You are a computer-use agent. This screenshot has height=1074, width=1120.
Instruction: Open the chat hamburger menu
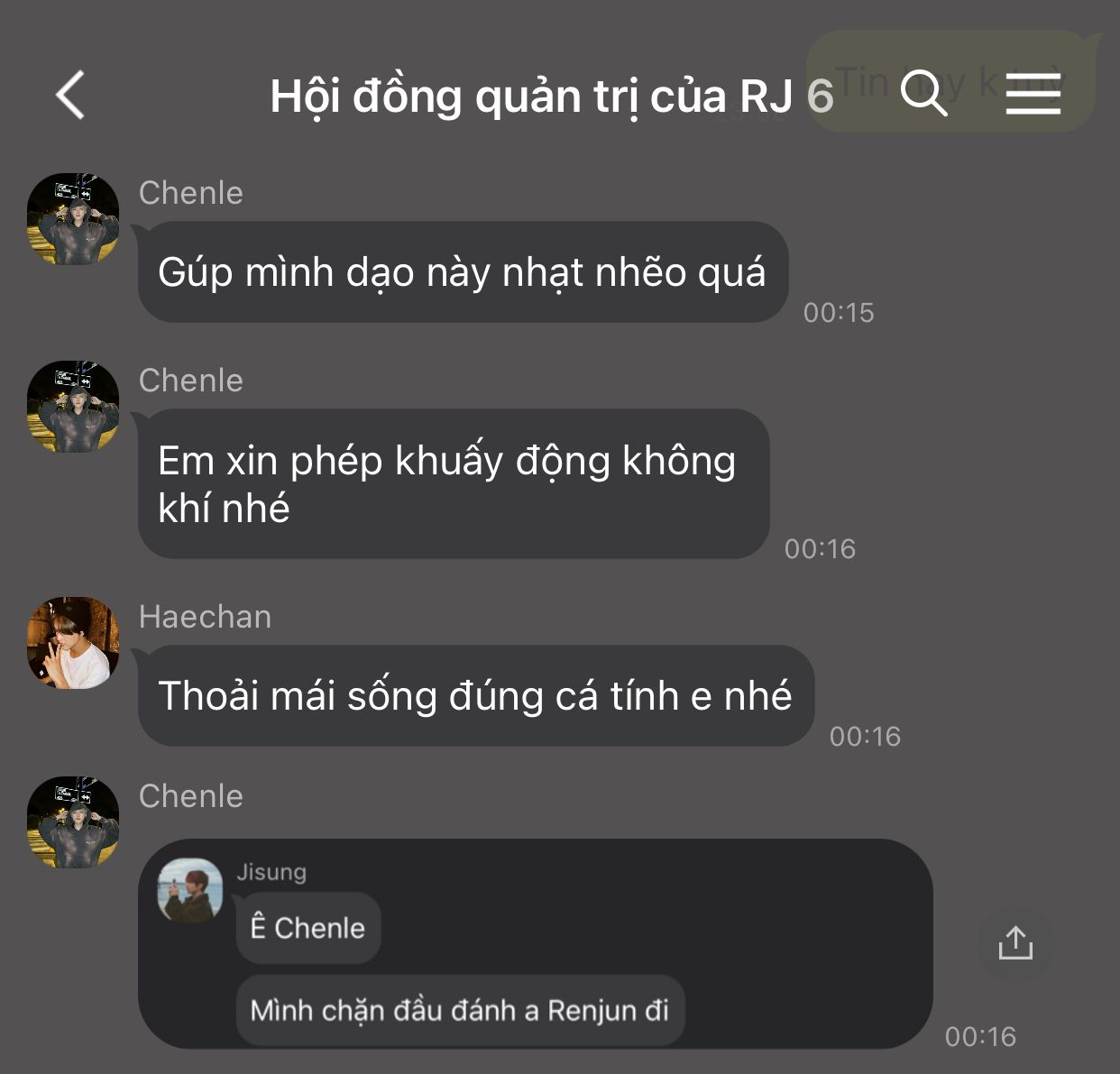(1033, 93)
